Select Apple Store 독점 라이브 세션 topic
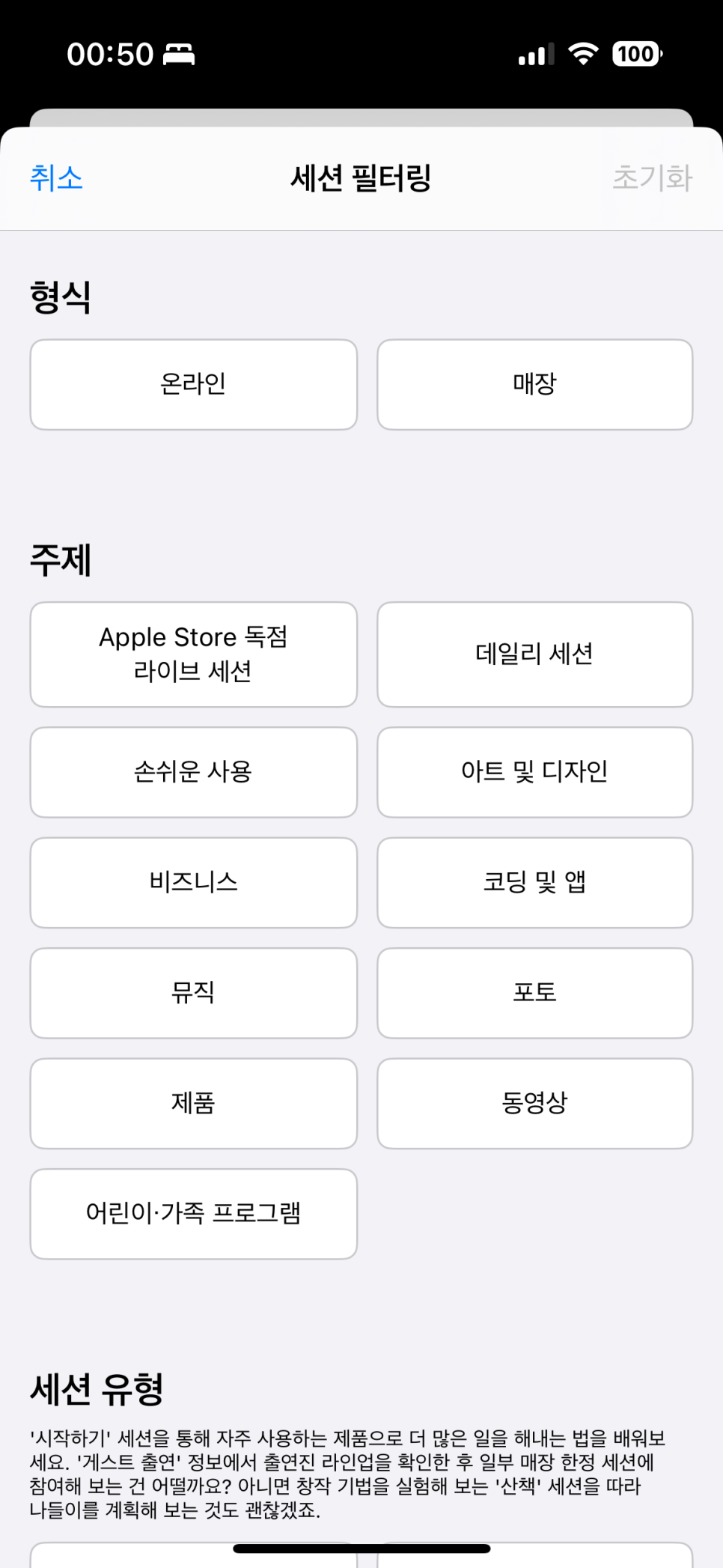Screen dimensions: 723x1568 (x=193, y=654)
